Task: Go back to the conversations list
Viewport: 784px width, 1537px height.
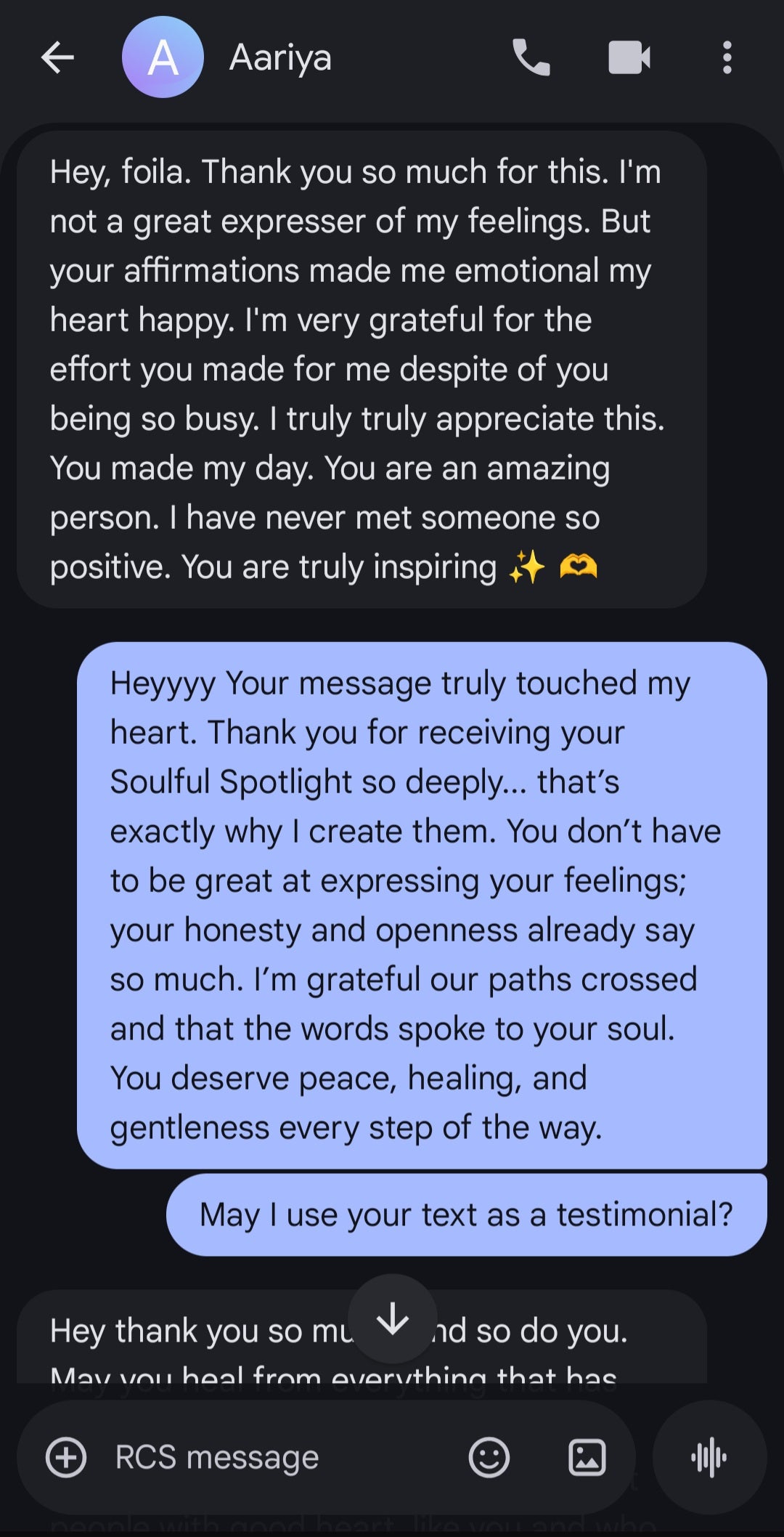Action: tap(57, 57)
